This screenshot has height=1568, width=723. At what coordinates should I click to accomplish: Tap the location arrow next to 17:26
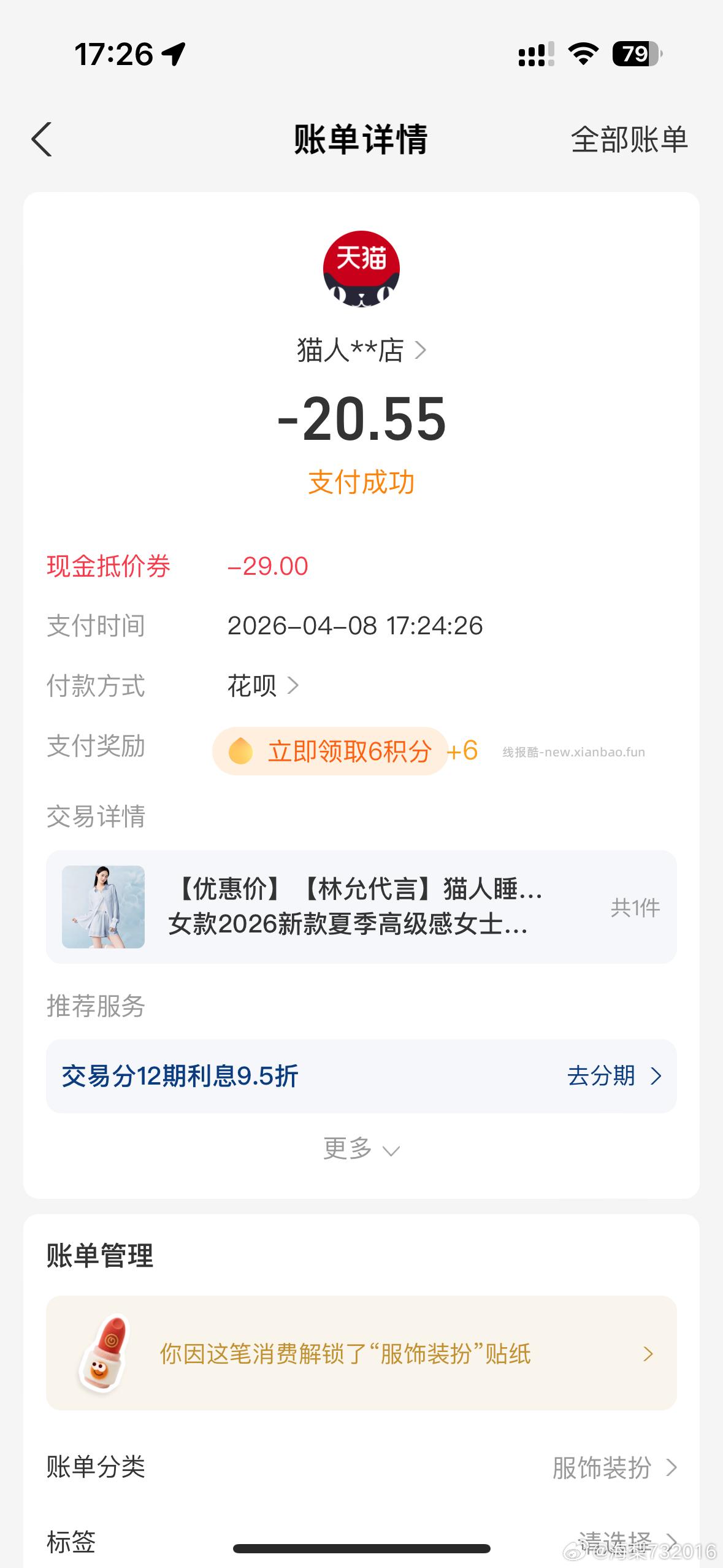[x=174, y=54]
